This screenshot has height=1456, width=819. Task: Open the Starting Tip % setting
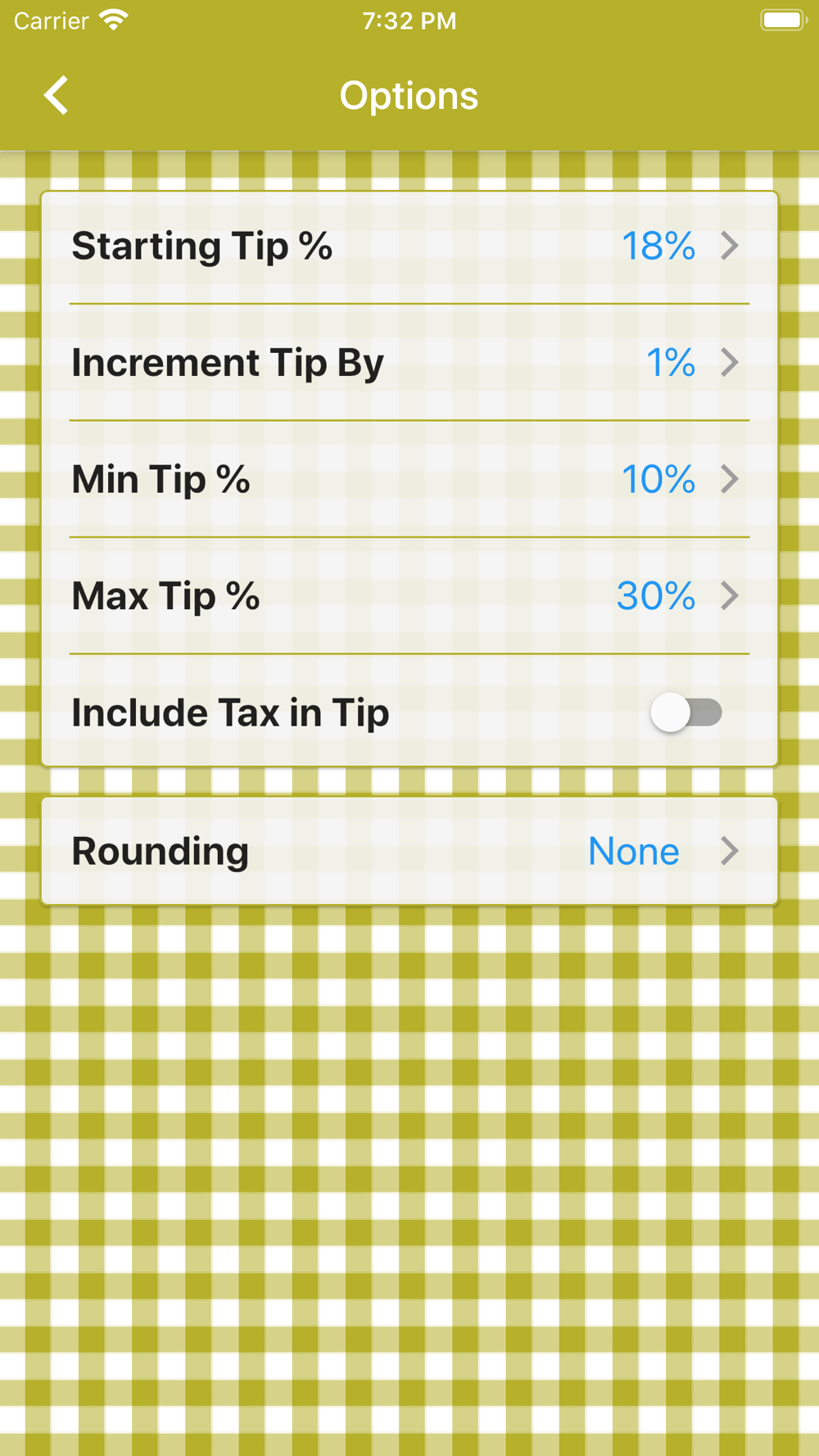pos(409,246)
